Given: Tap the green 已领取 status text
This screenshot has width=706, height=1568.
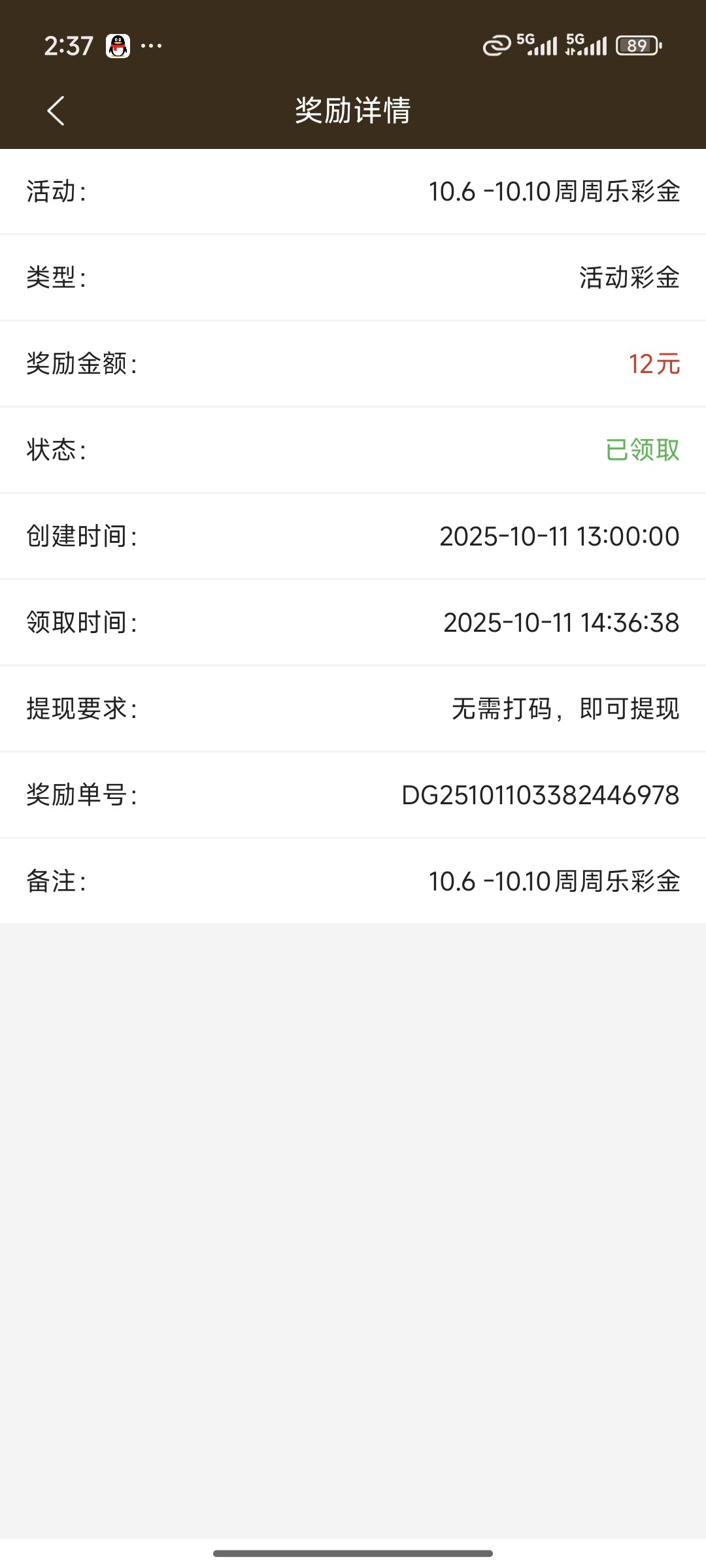Looking at the screenshot, I should coord(641,451).
